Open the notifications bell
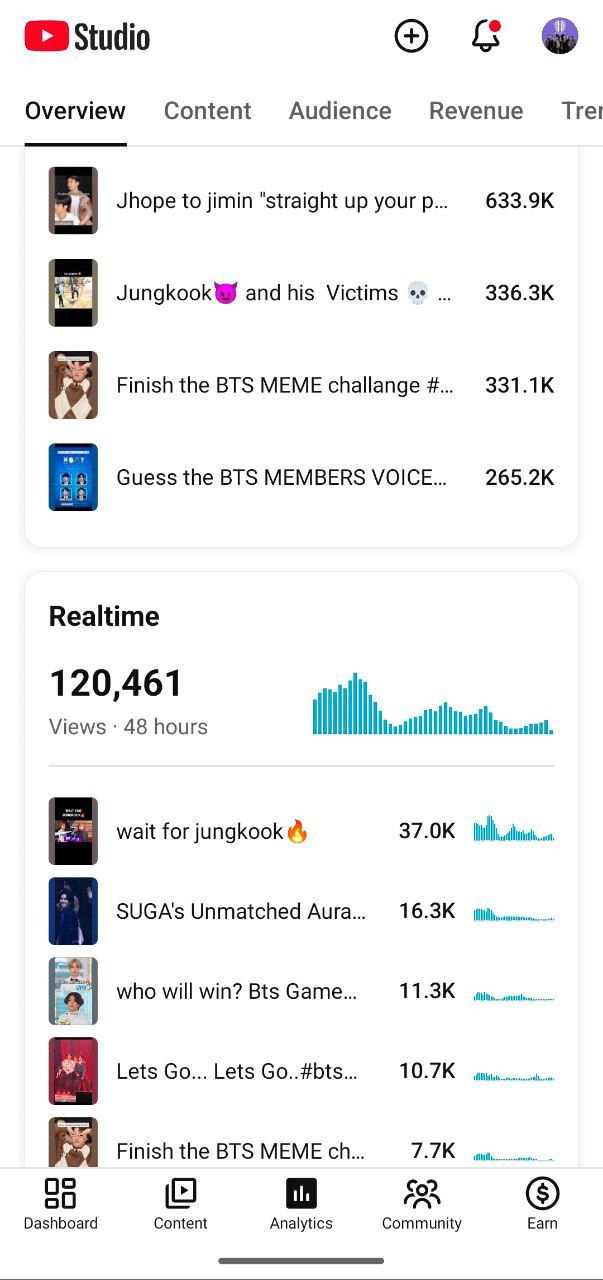 (485, 37)
